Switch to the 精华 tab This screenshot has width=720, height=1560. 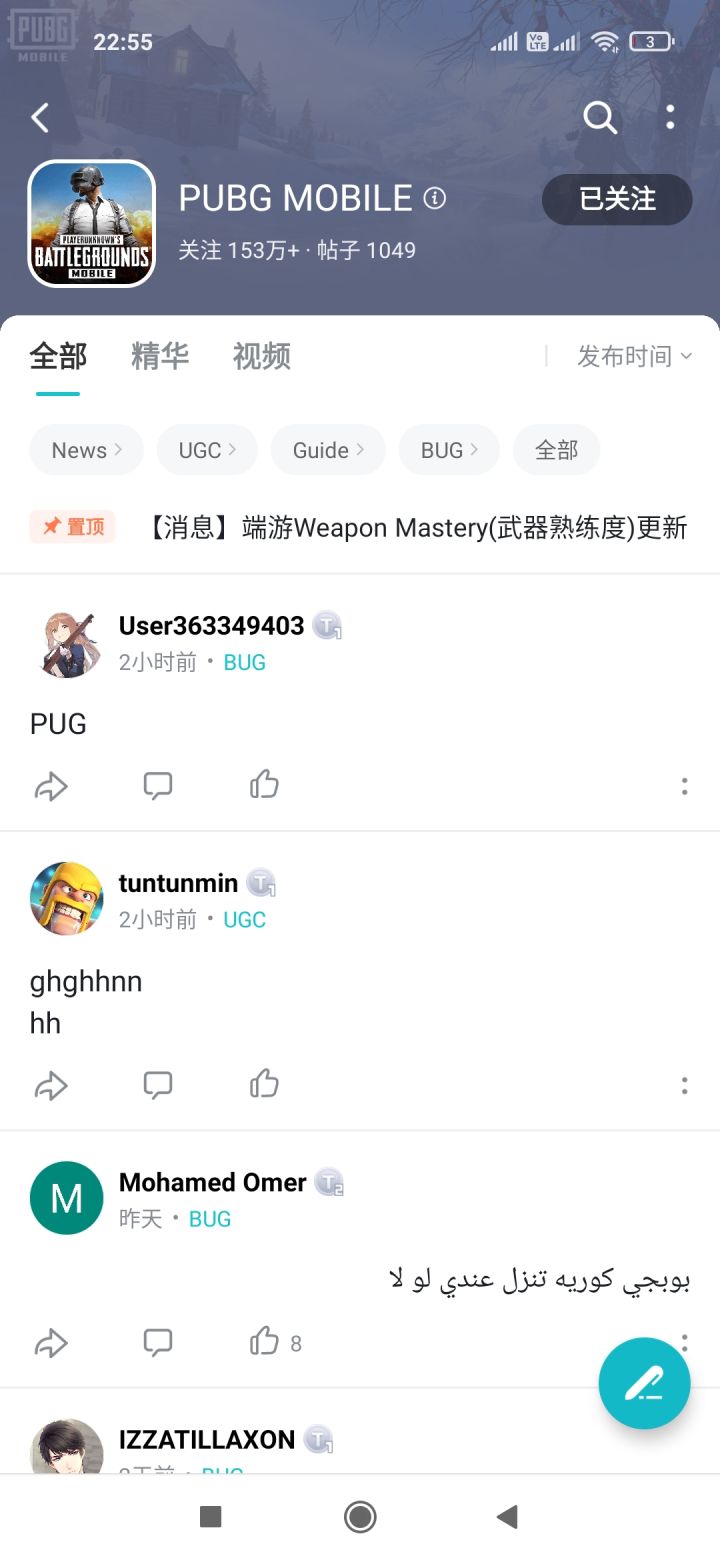coord(160,356)
